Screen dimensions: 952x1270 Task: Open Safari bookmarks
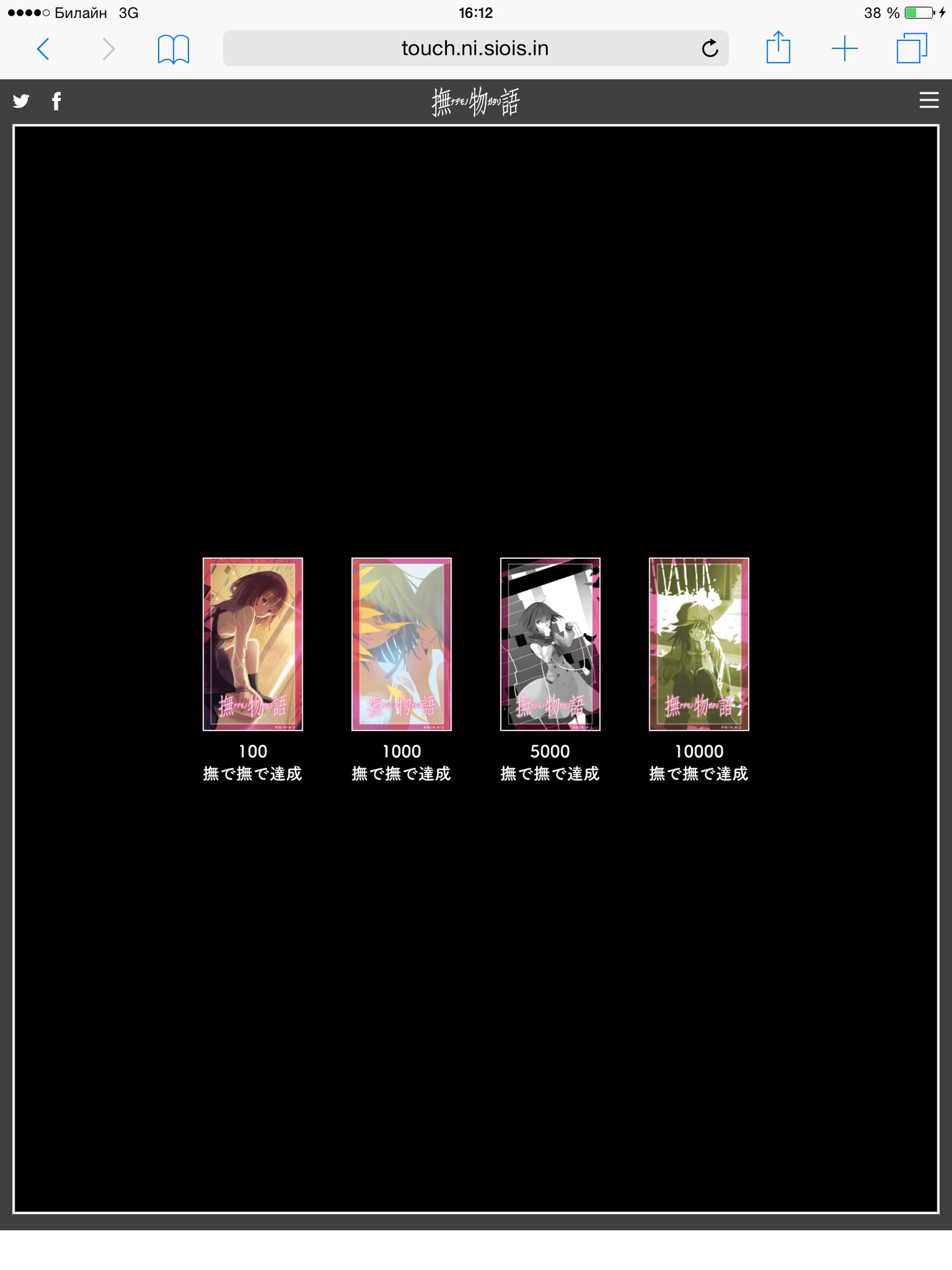[173, 49]
